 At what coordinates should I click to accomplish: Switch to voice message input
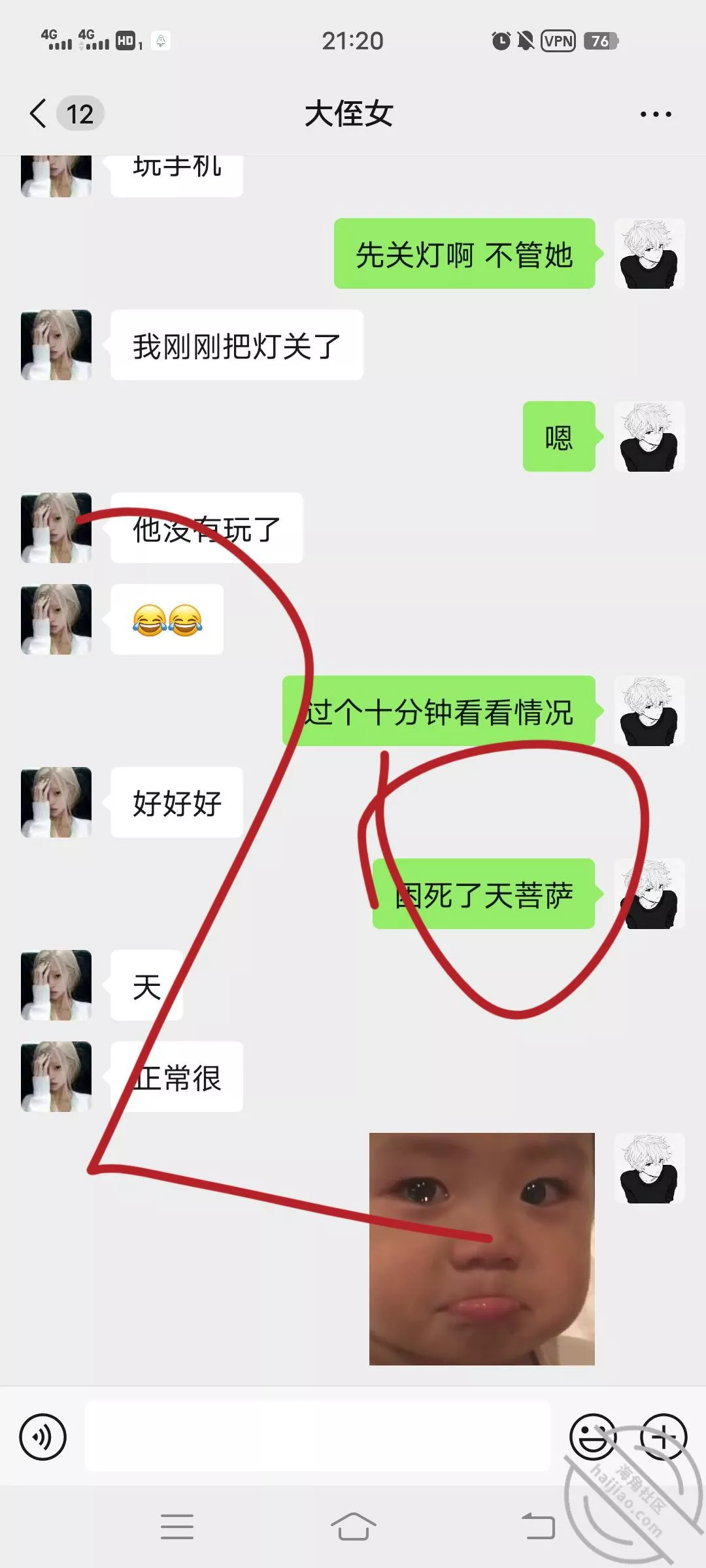43,1436
